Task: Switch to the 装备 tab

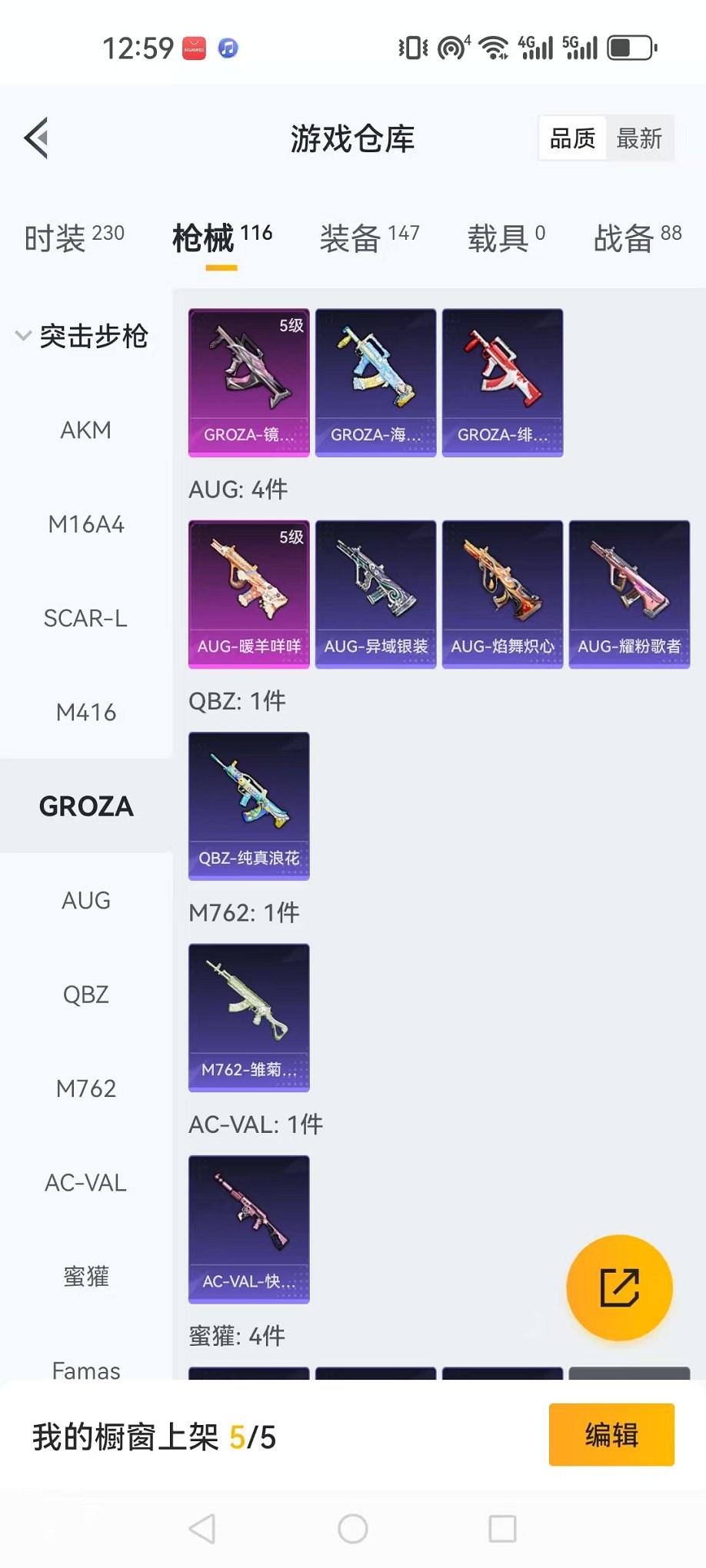Action: 369,238
